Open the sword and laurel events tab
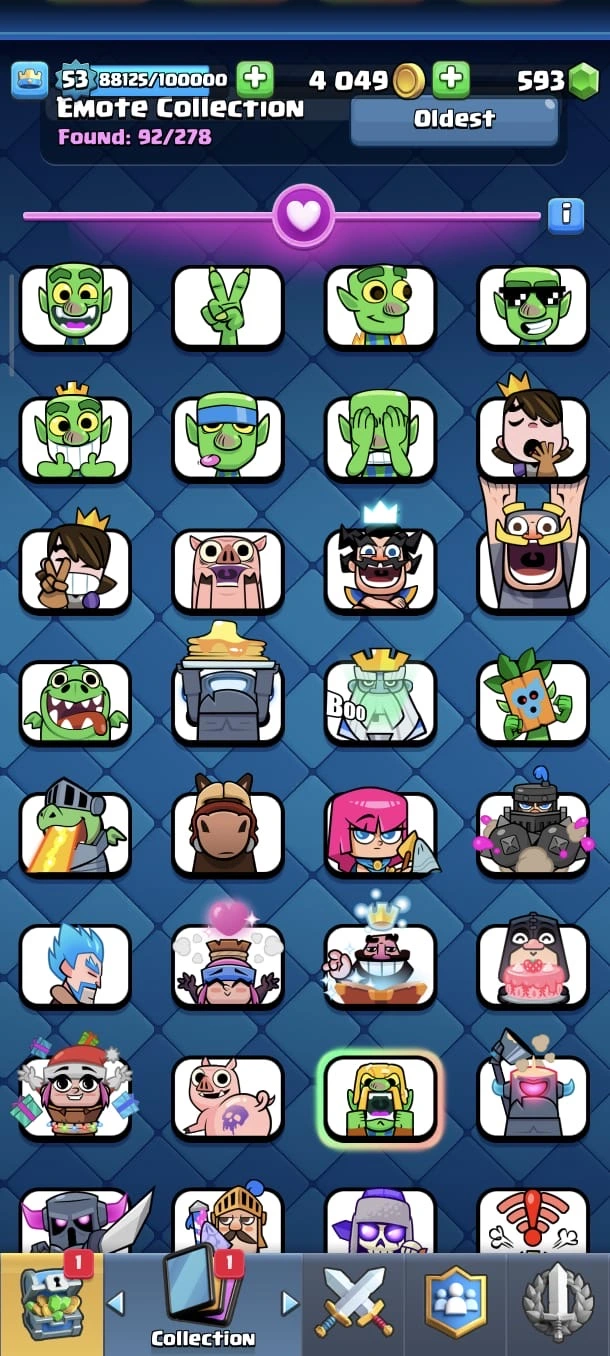The height and width of the screenshot is (1356, 610). click(558, 1303)
